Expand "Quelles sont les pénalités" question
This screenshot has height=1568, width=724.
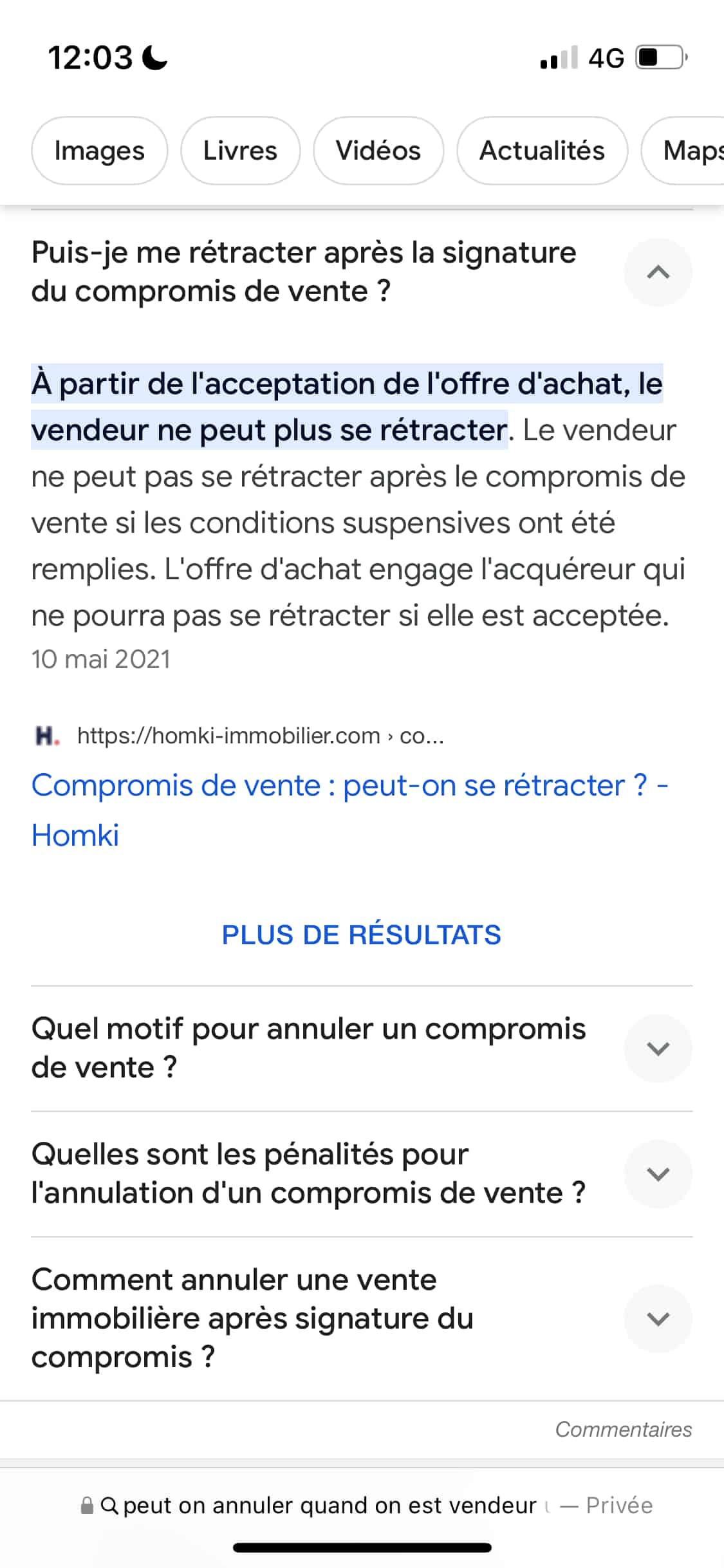[x=658, y=1174]
